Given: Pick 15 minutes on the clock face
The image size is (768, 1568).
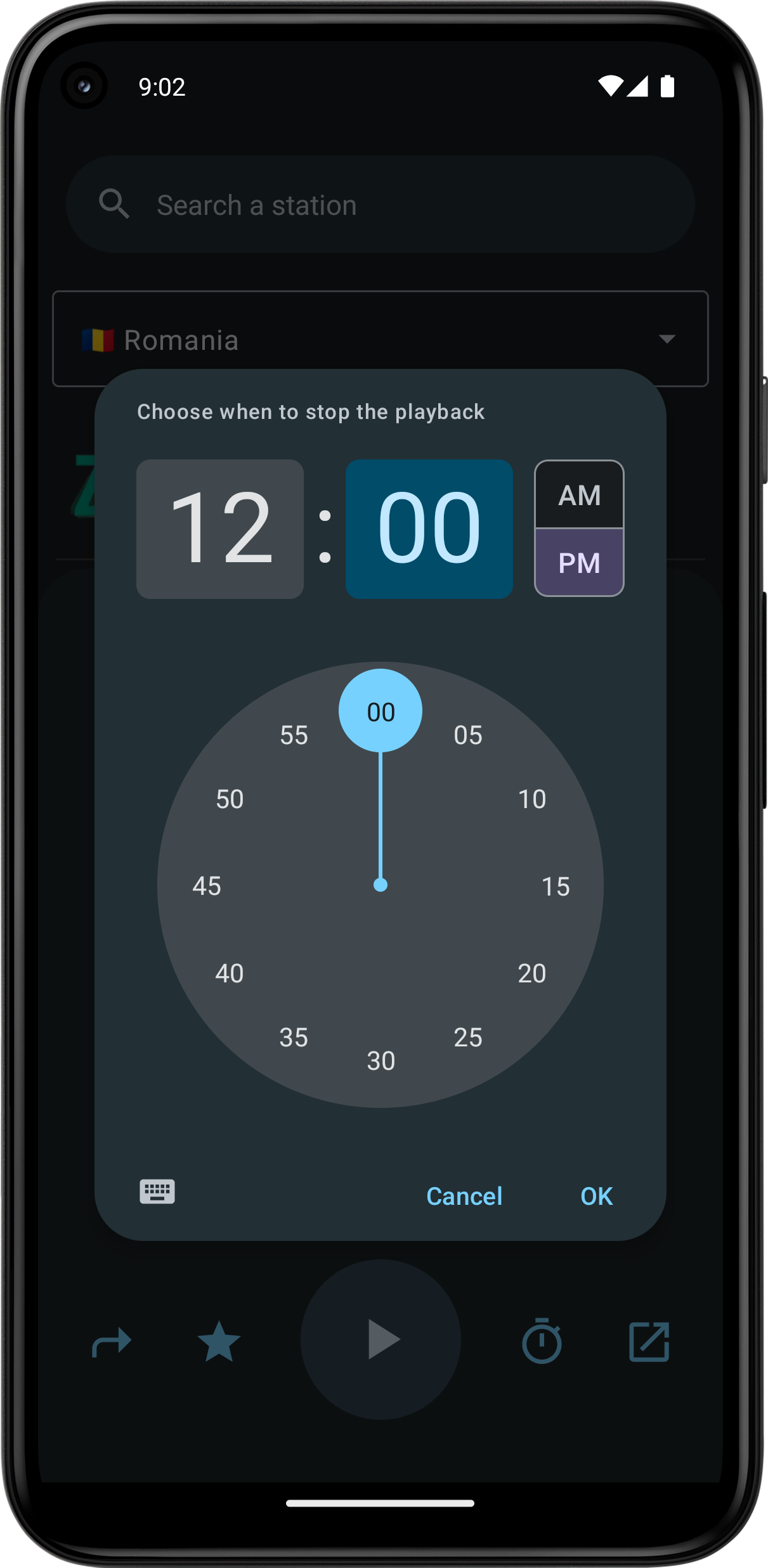Looking at the screenshot, I should click(555, 887).
